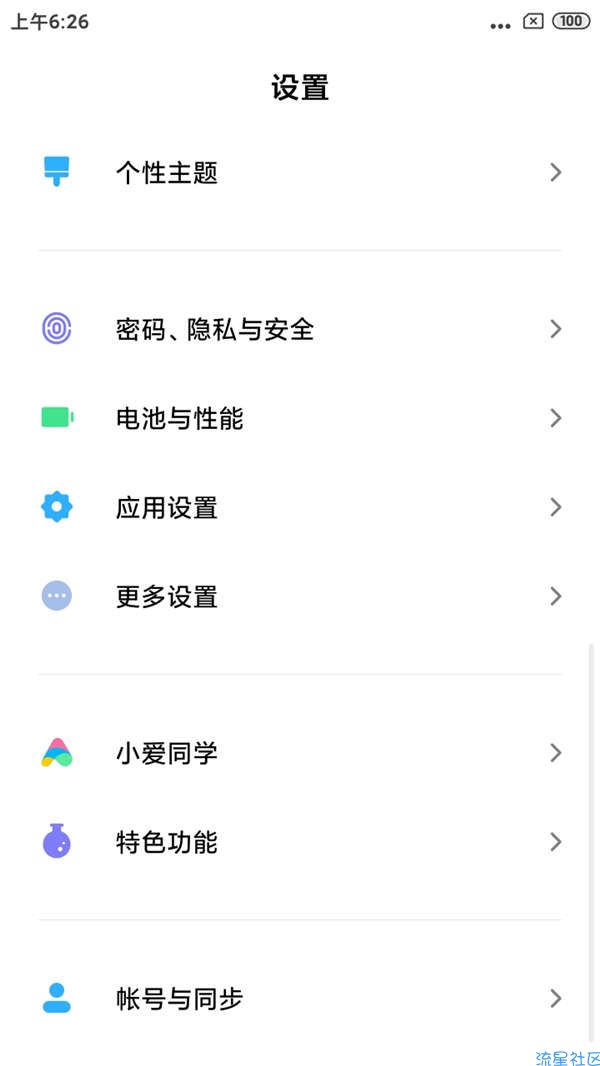
Task: Open 帐号与同步
Action: [300, 999]
